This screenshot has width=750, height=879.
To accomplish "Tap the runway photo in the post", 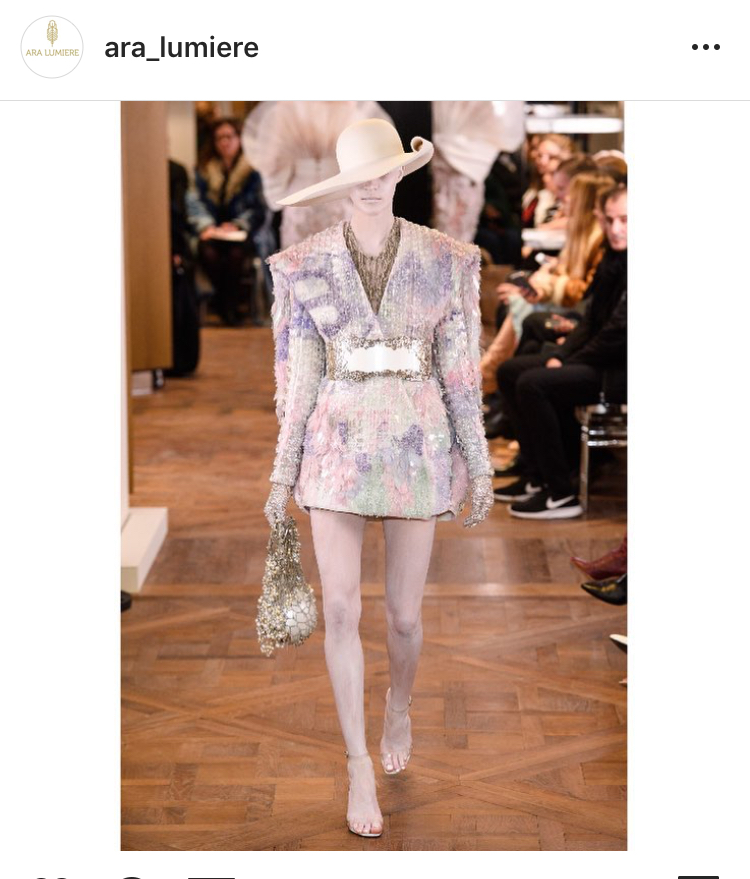I will click(x=374, y=475).
